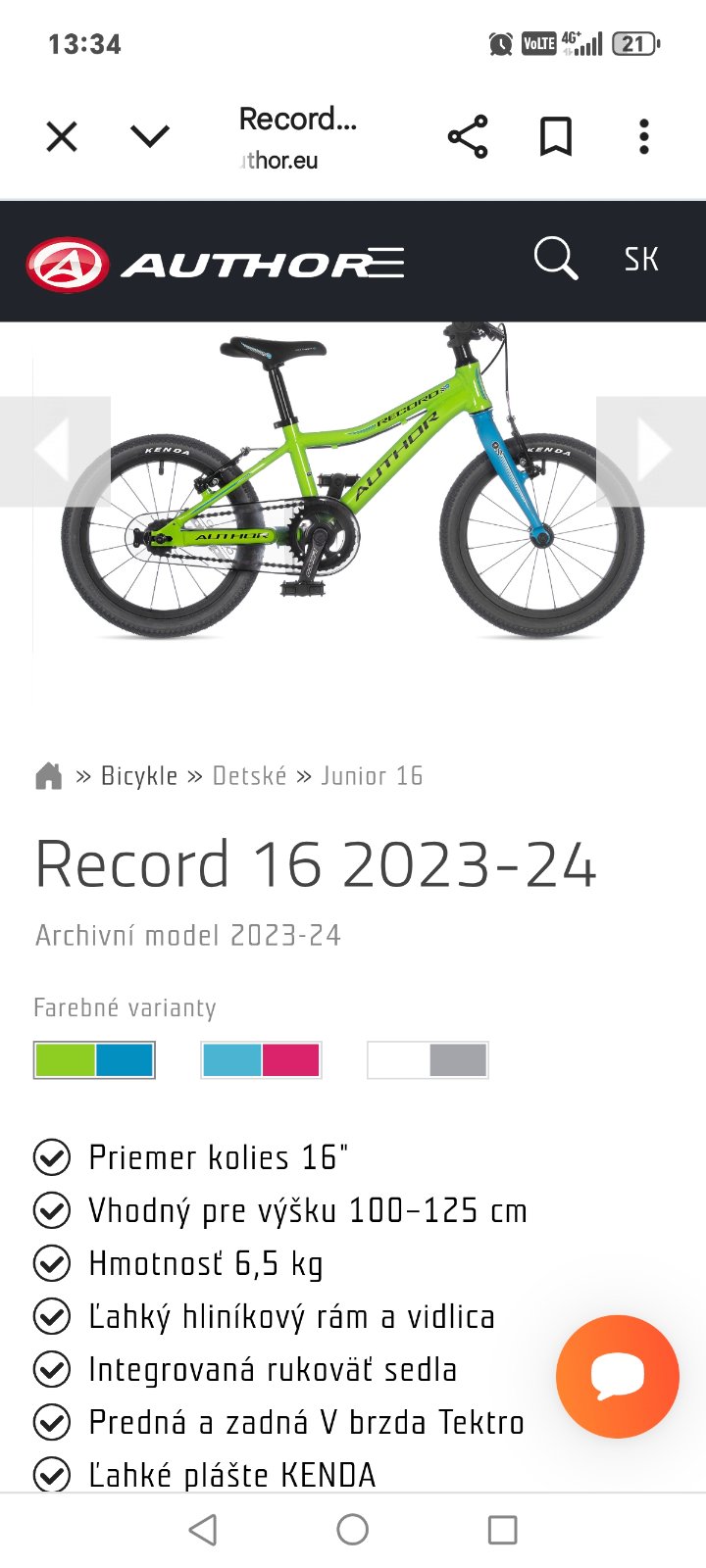Share this page
The height and width of the screenshot is (1568, 706).
468,137
